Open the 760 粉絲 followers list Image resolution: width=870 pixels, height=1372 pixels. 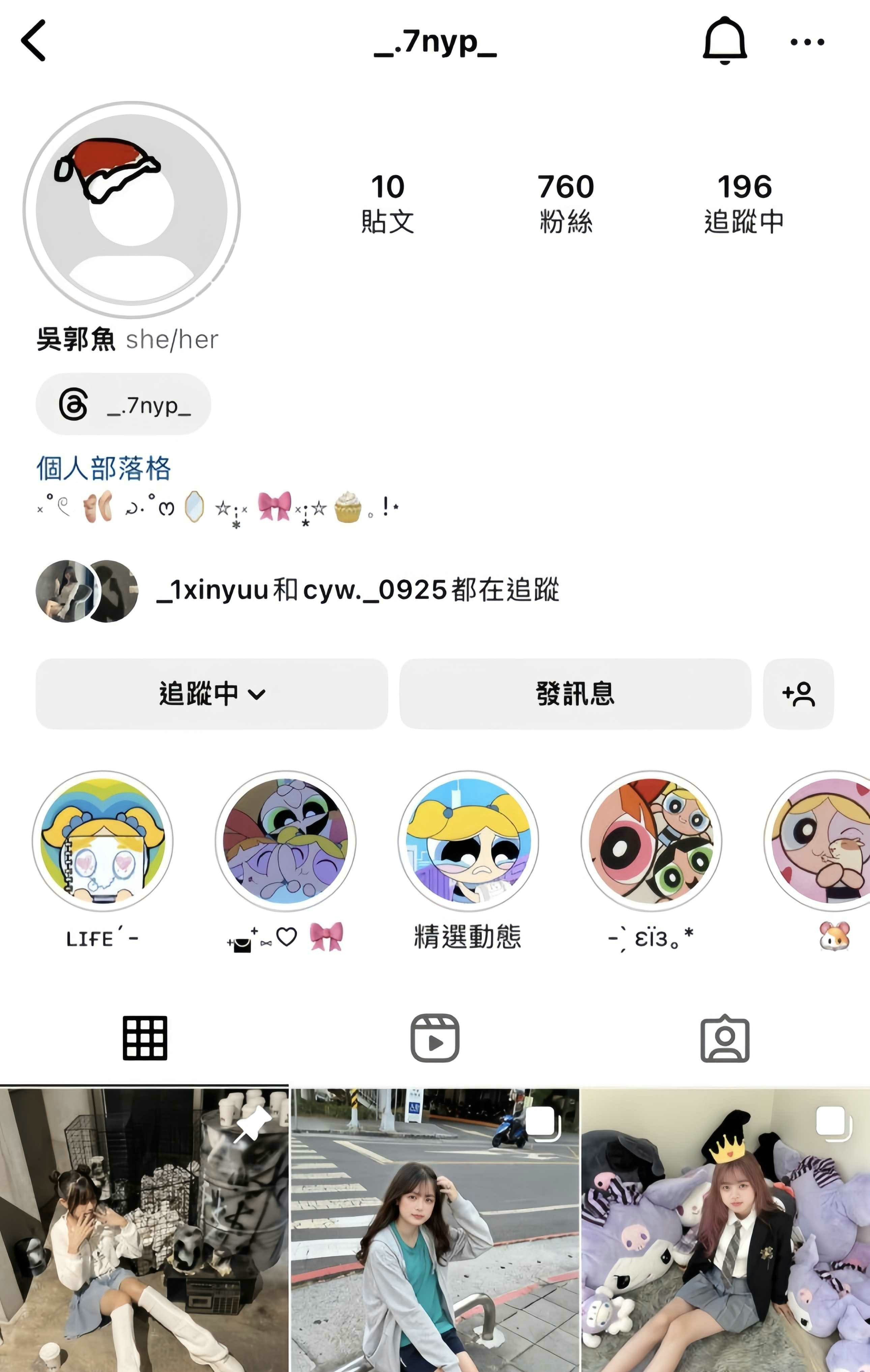pyautogui.click(x=565, y=203)
